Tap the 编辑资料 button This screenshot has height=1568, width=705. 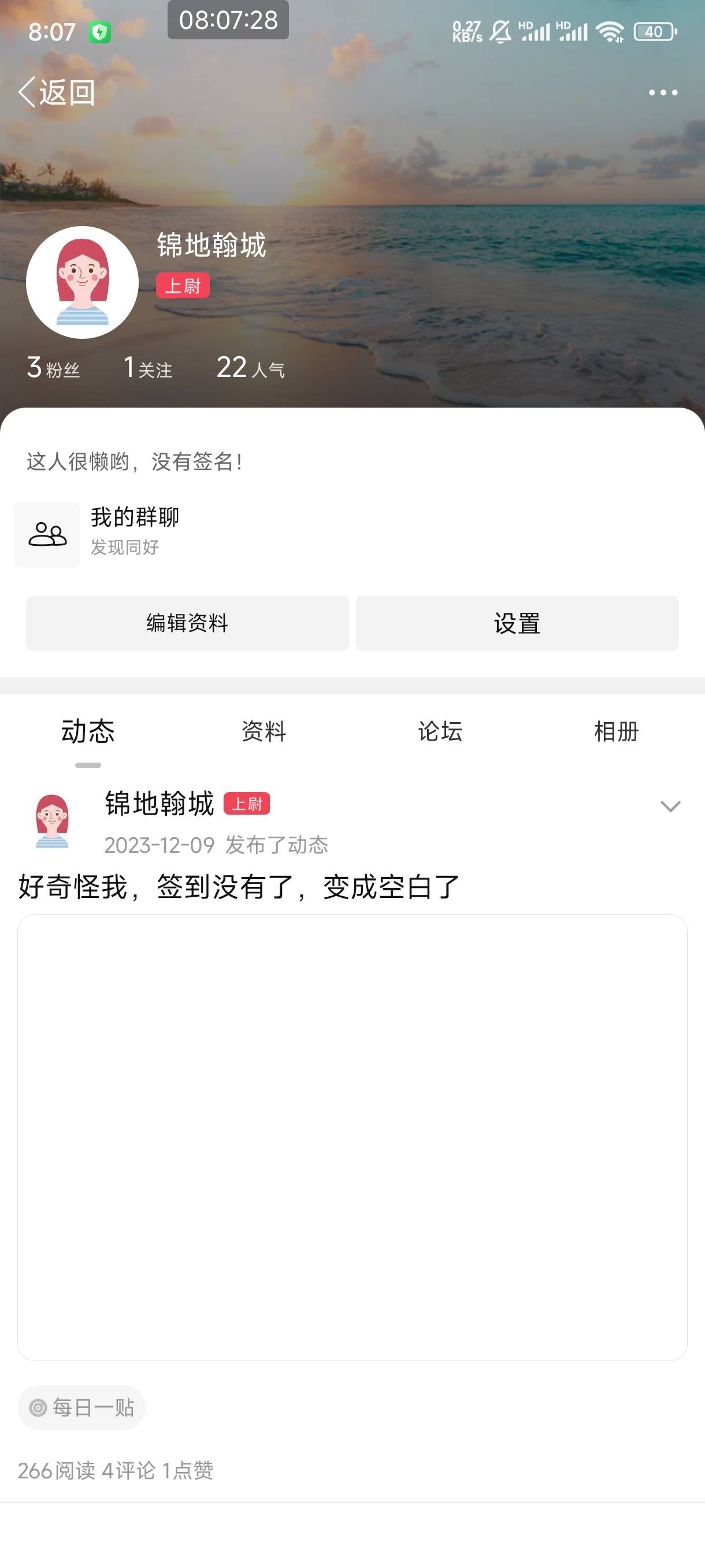tap(187, 623)
